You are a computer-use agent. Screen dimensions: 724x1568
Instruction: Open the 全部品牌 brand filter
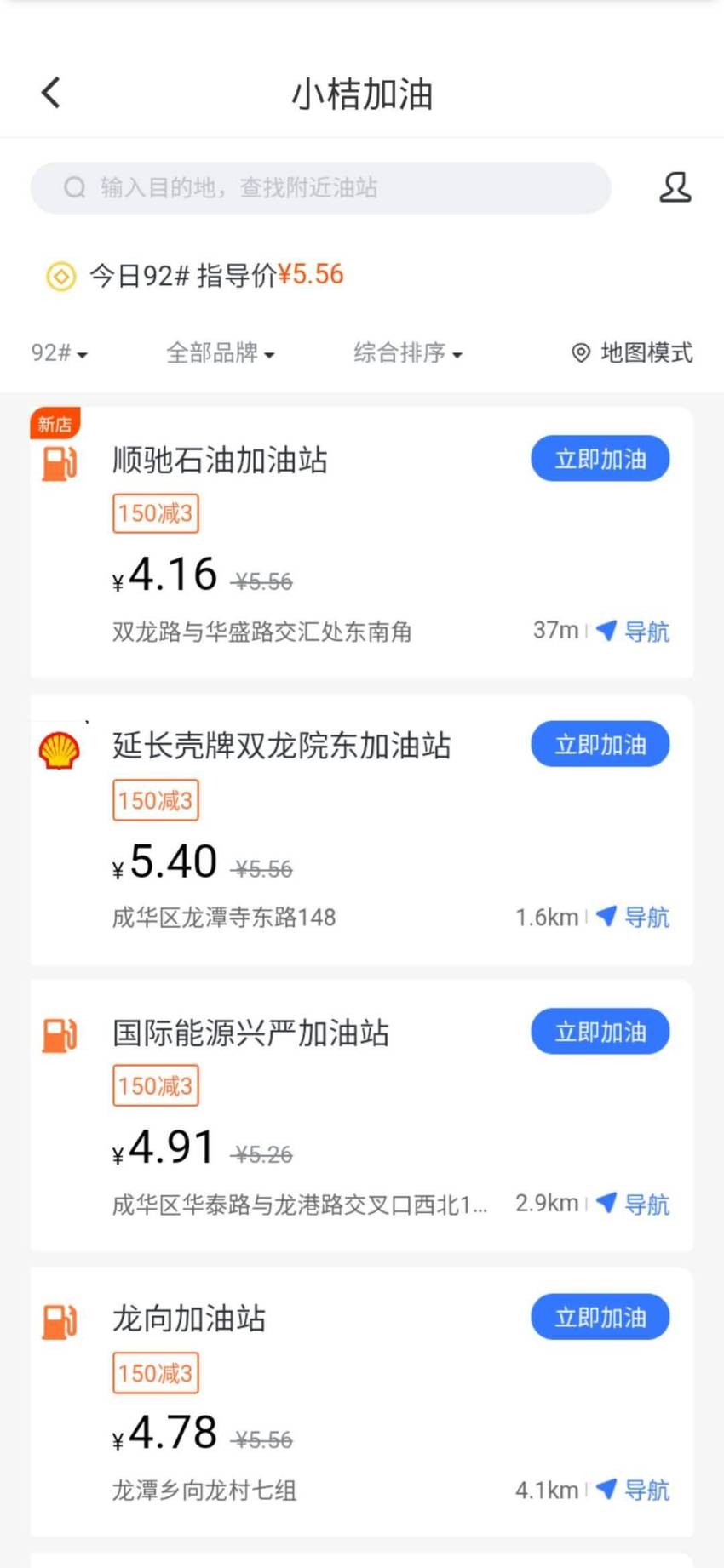(220, 352)
